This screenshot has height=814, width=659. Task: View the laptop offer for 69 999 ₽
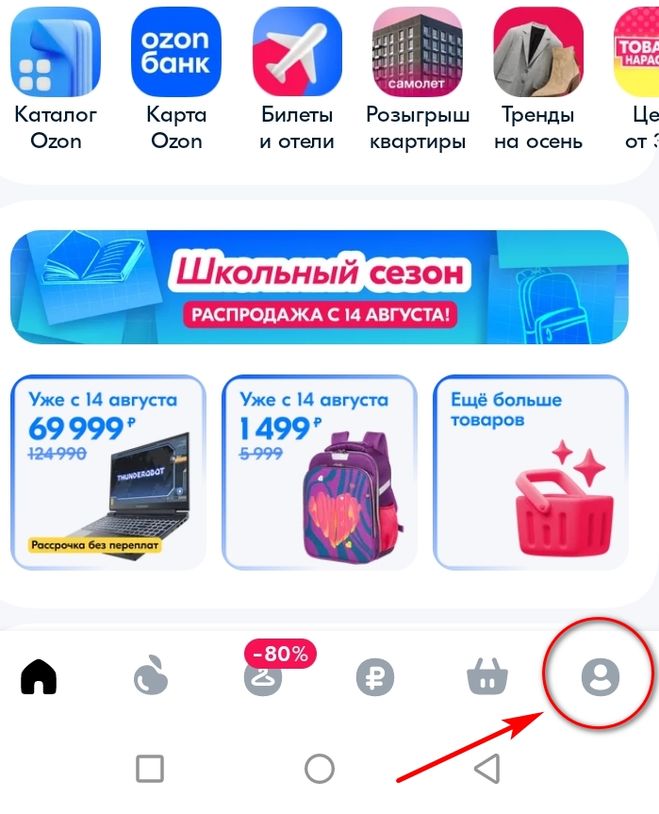108,472
